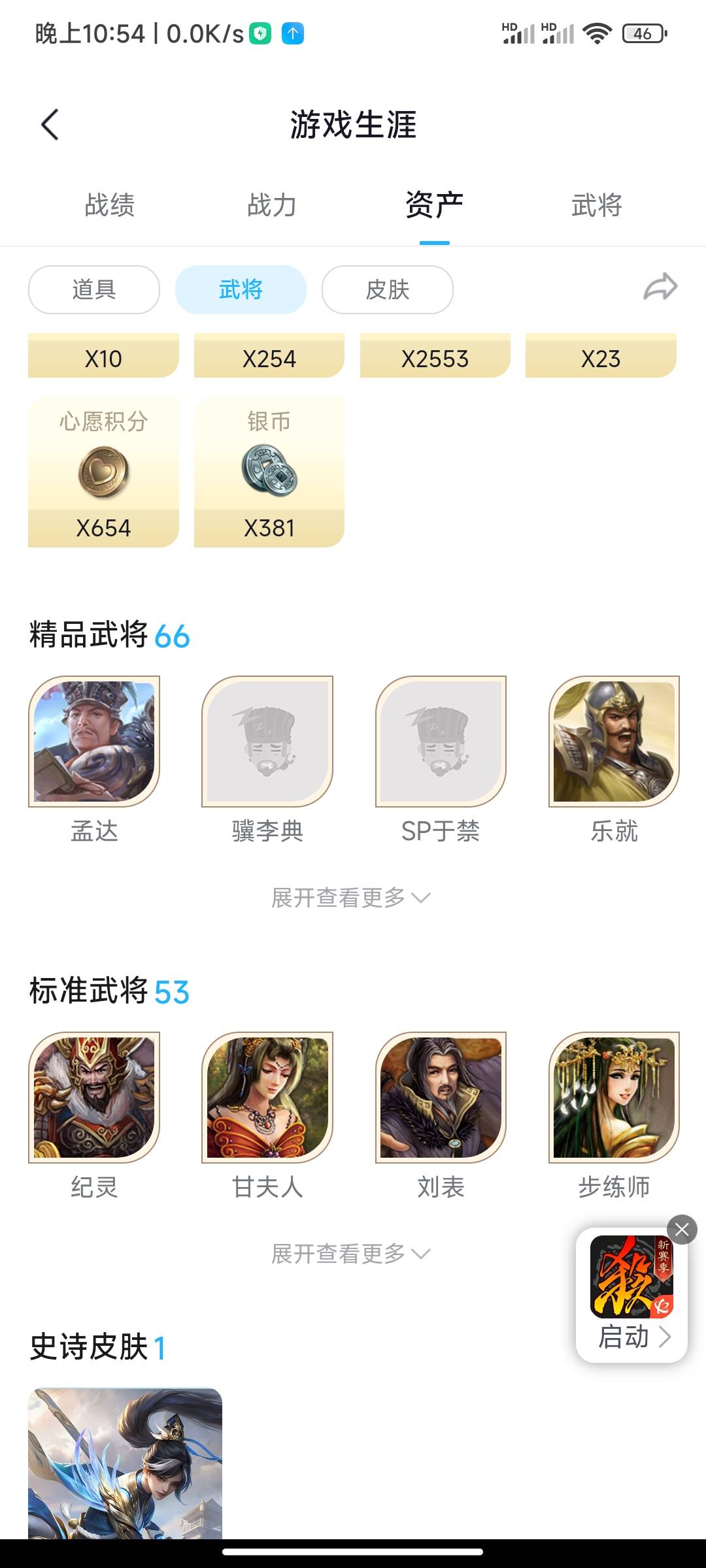Open general 孟达
This screenshot has height=1568, width=706.
(x=94, y=742)
